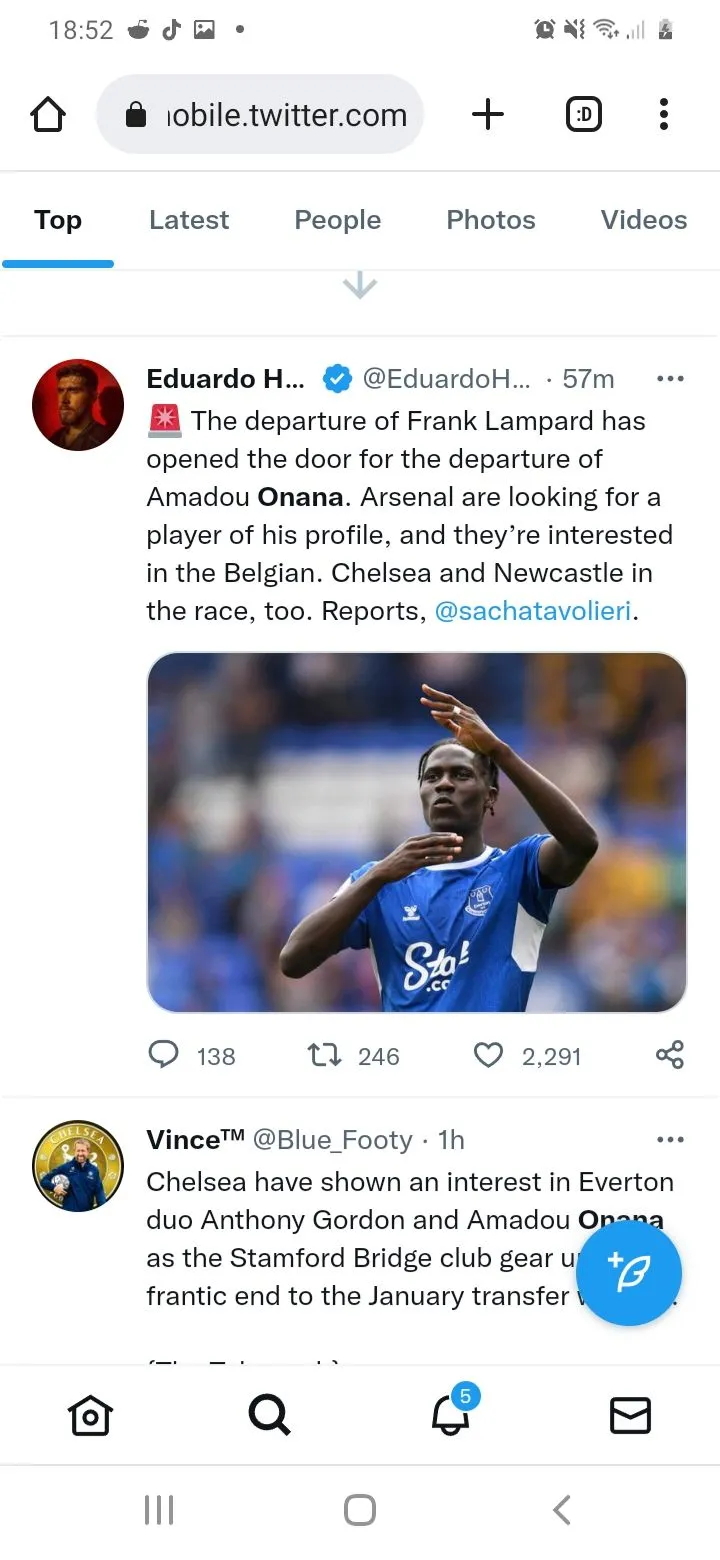Image resolution: width=720 pixels, height=1560 pixels.
Task: Switch to the Latest tab
Action: pos(189,220)
